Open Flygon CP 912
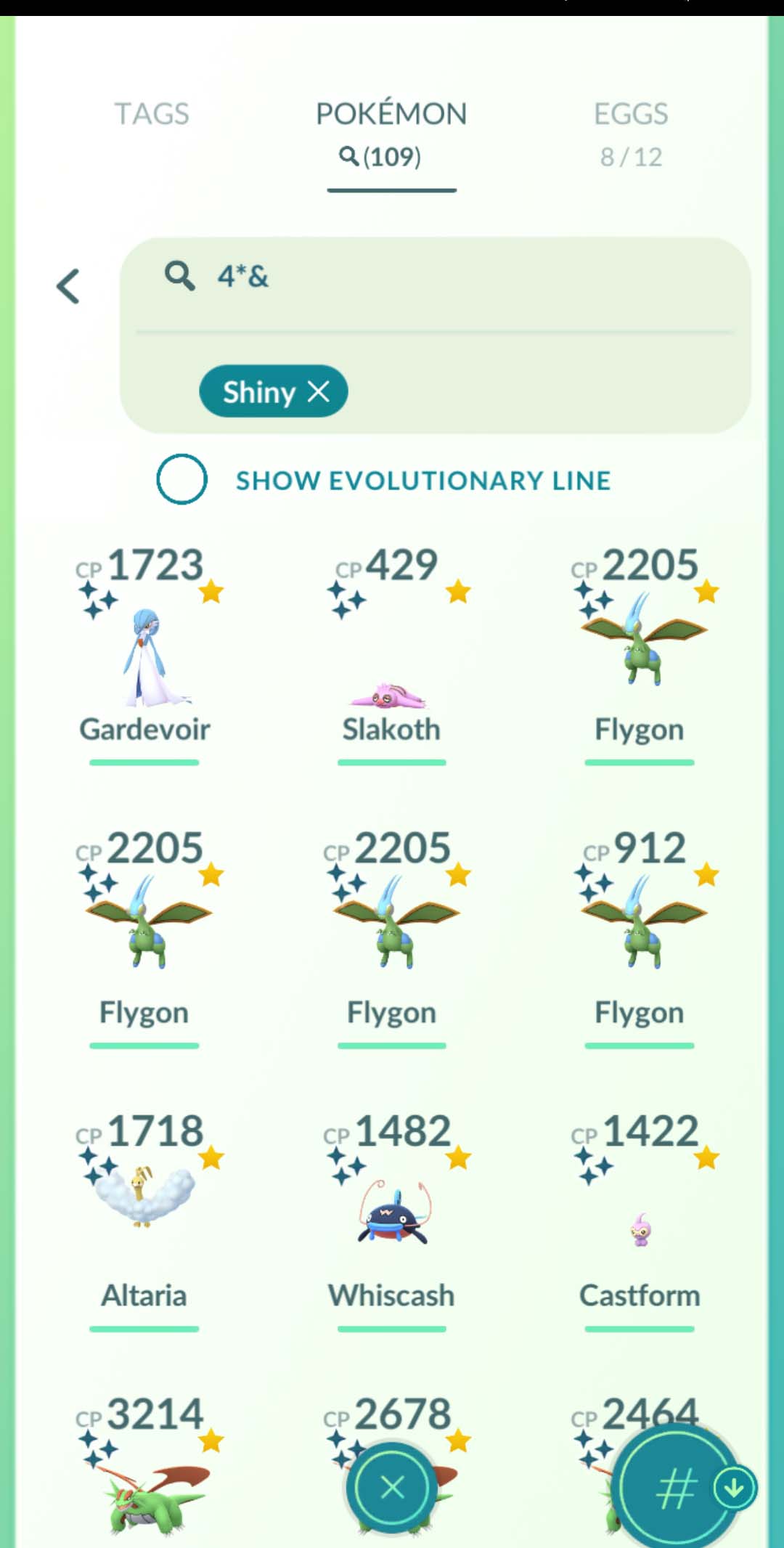784x1548 pixels. [639, 929]
